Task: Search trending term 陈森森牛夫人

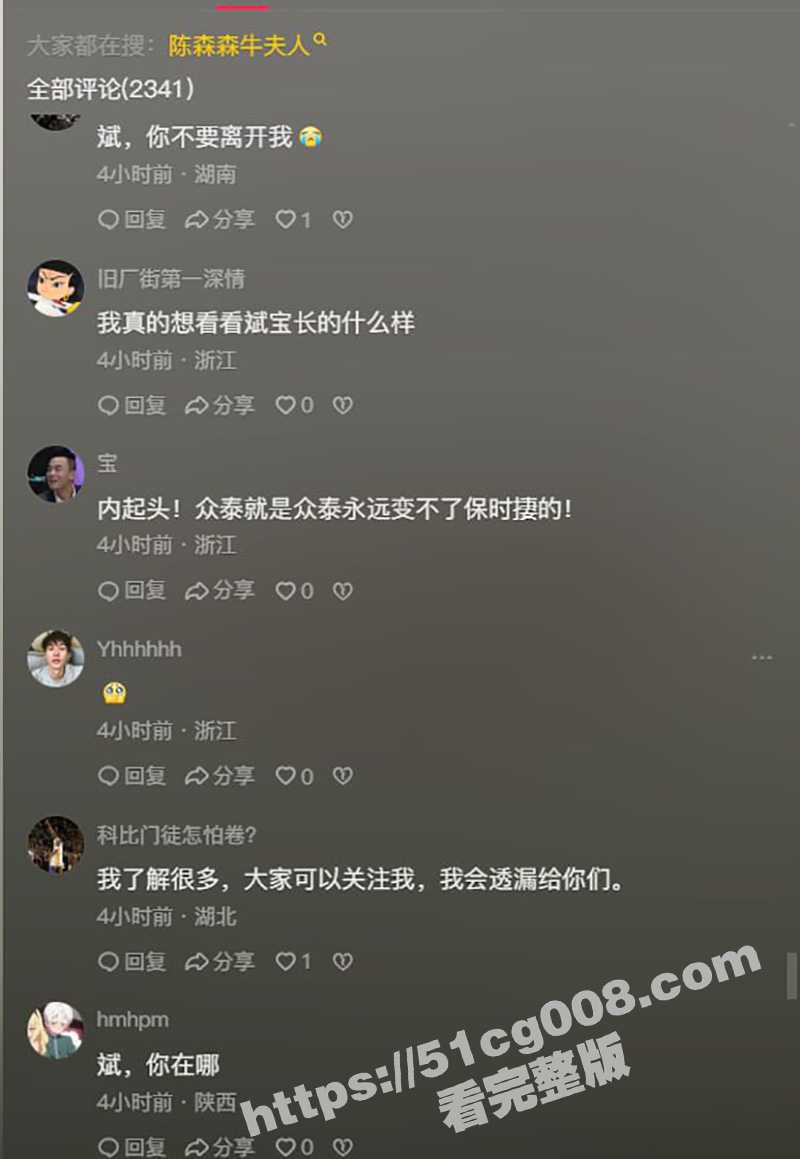Action: (240, 46)
